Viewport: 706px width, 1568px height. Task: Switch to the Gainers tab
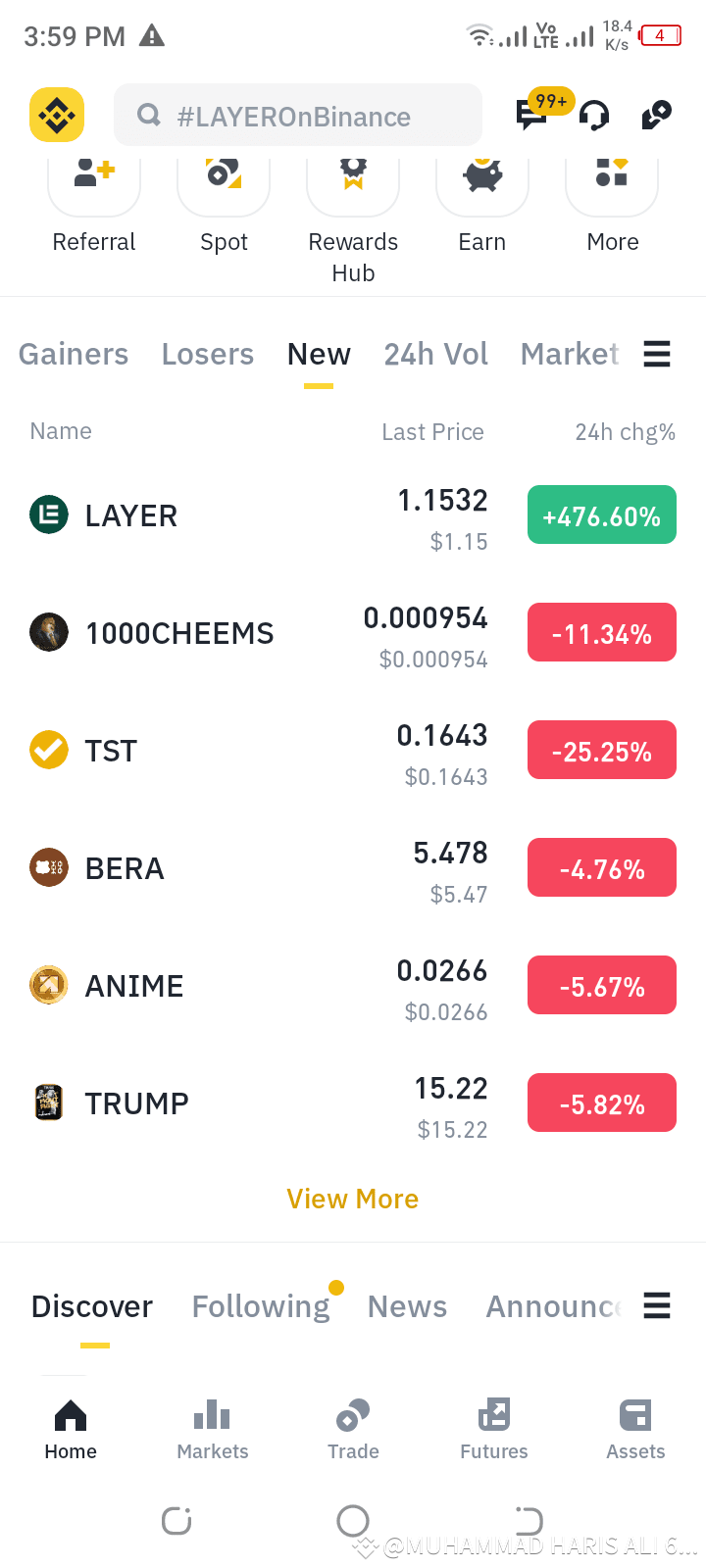point(73,354)
